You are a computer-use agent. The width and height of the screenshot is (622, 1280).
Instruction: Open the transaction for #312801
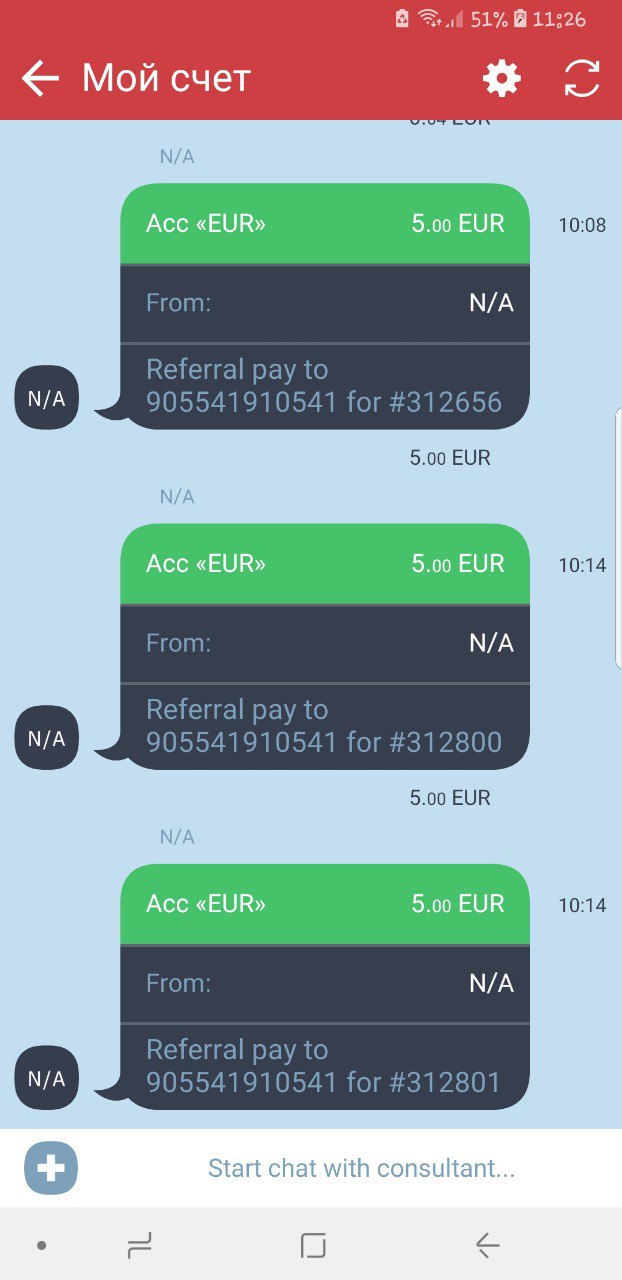324,986
